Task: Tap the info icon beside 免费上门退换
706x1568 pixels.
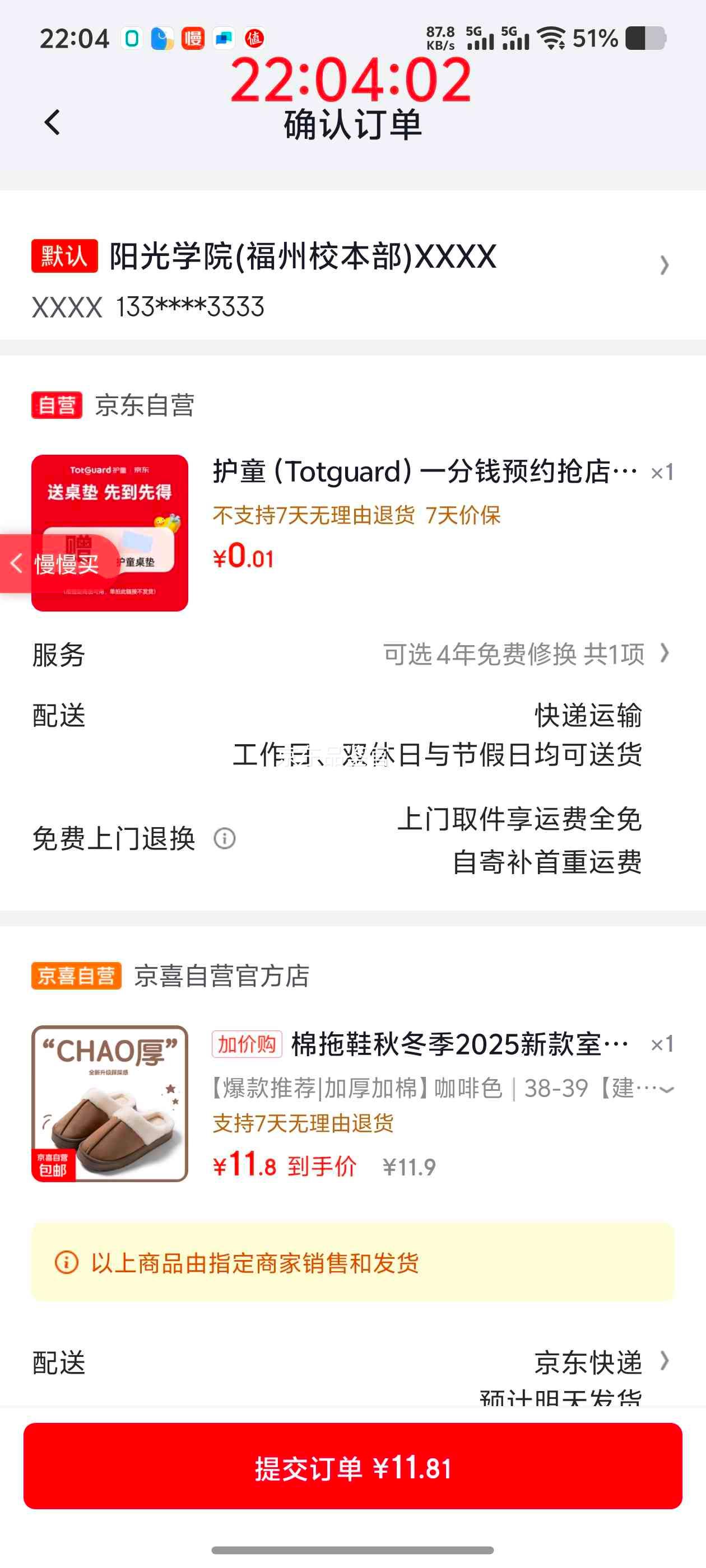Action: (225, 839)
